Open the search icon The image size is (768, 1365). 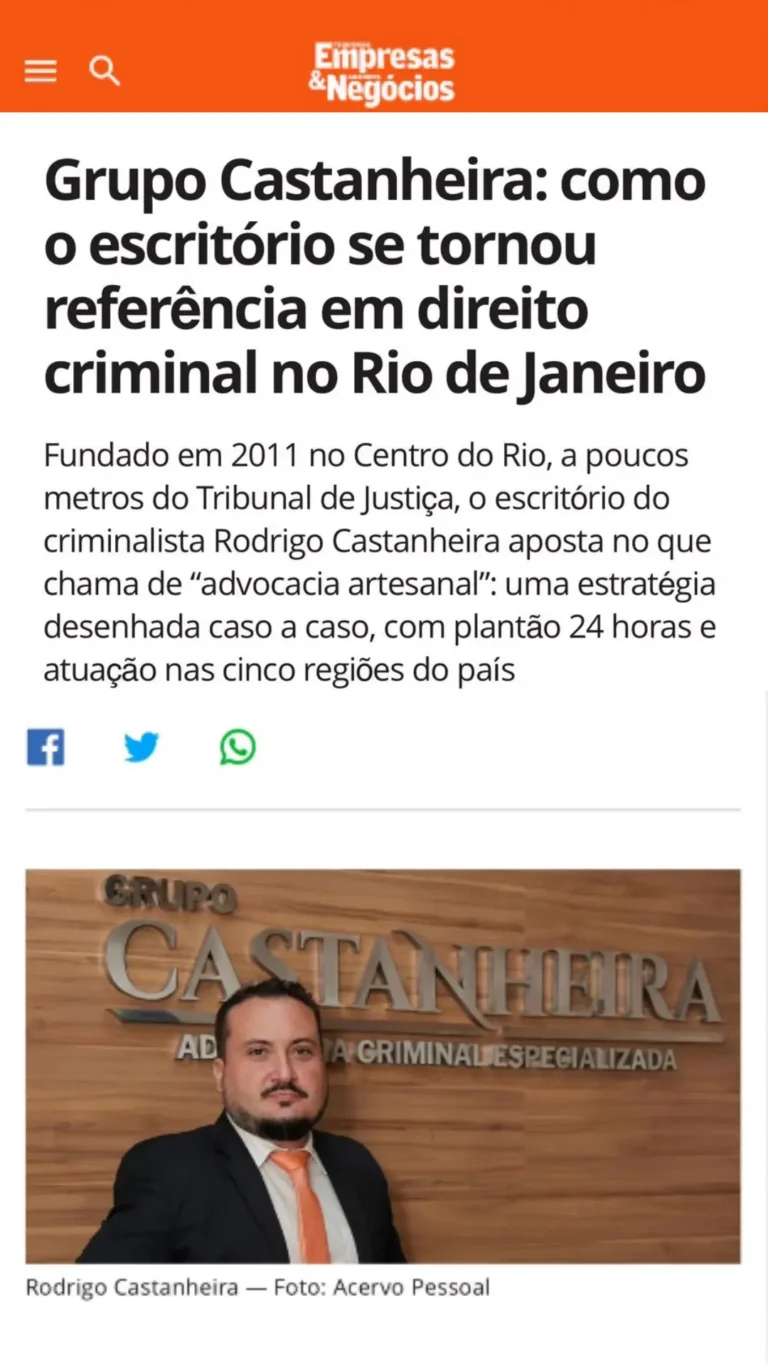click(x=105, y=71)
